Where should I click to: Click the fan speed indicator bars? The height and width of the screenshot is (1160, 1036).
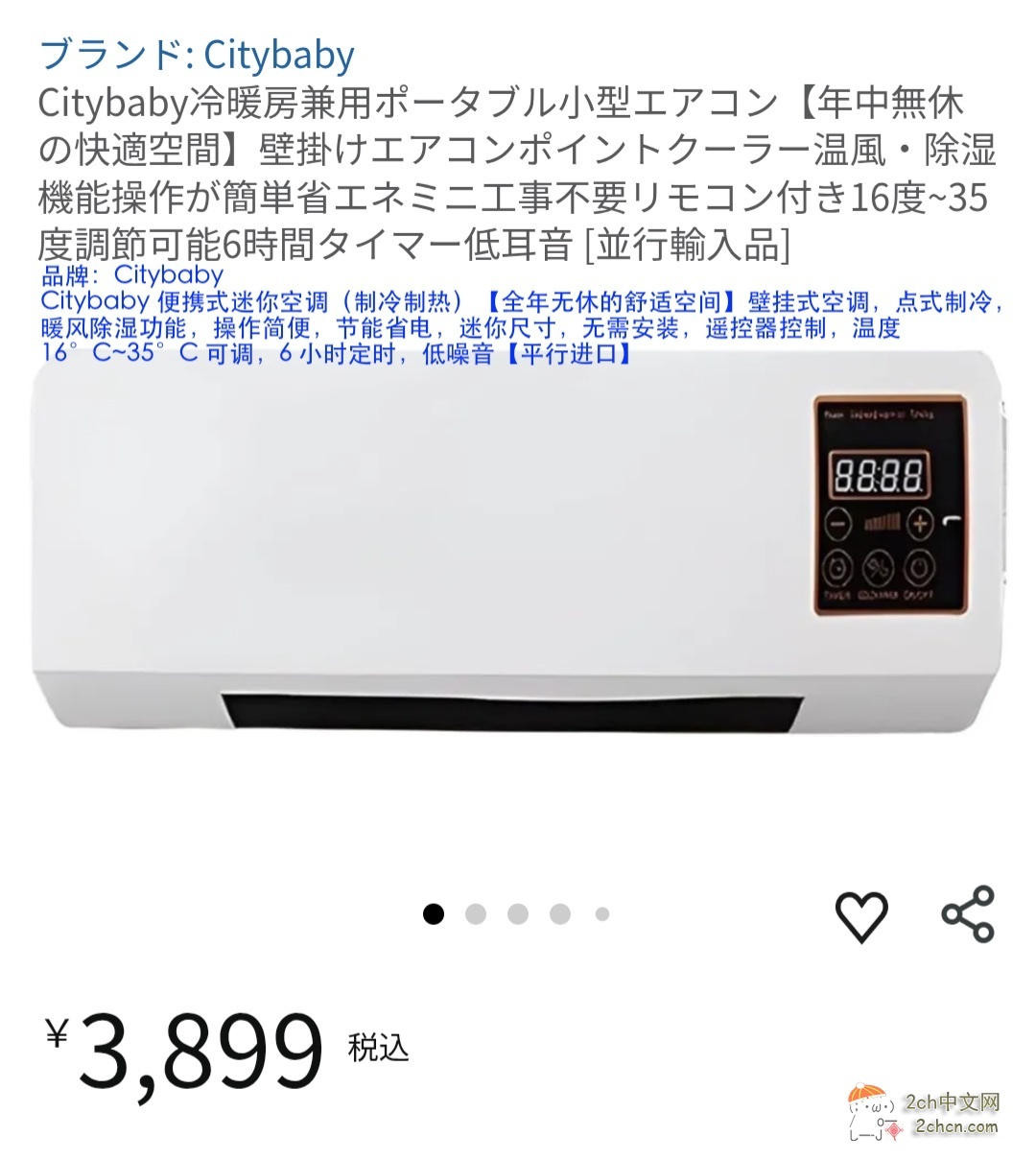(883, 521)
